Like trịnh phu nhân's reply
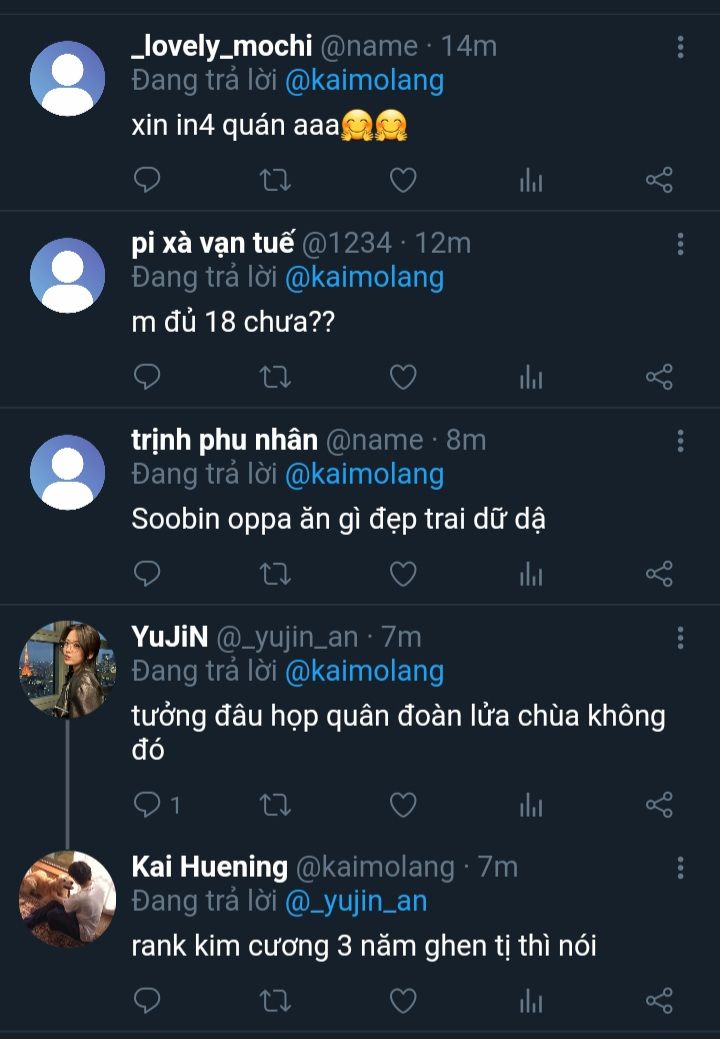Screen dimensions: 720x1039 point(402,574)
